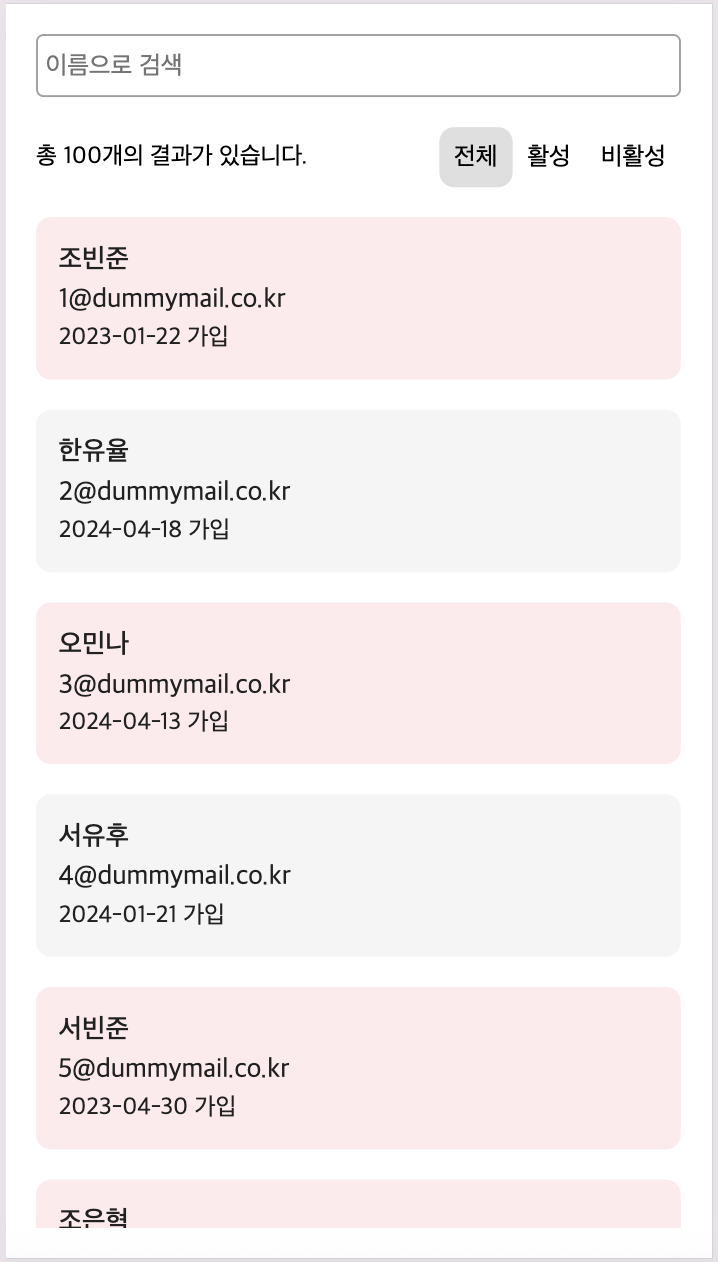Open the 서유후 card

(358, 875)
